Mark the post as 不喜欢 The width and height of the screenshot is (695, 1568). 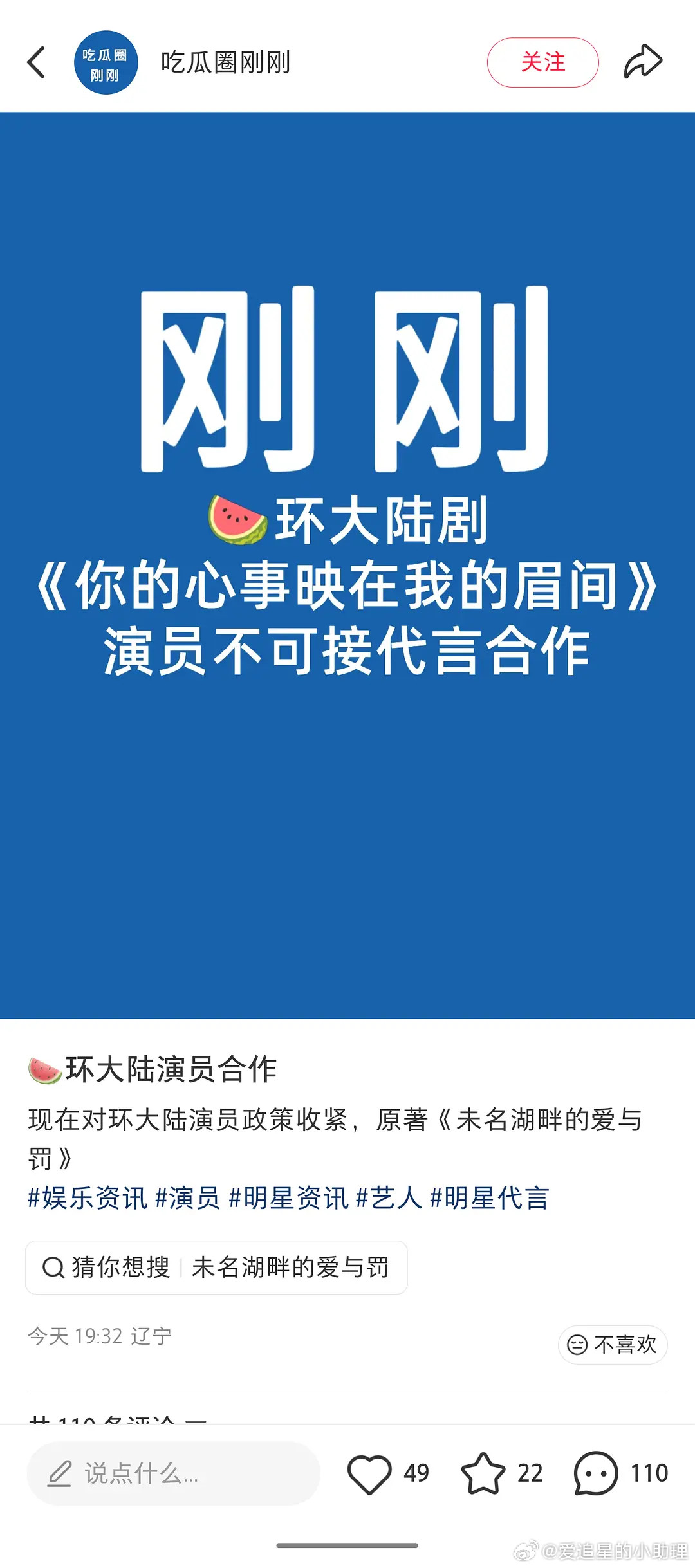613,1345
